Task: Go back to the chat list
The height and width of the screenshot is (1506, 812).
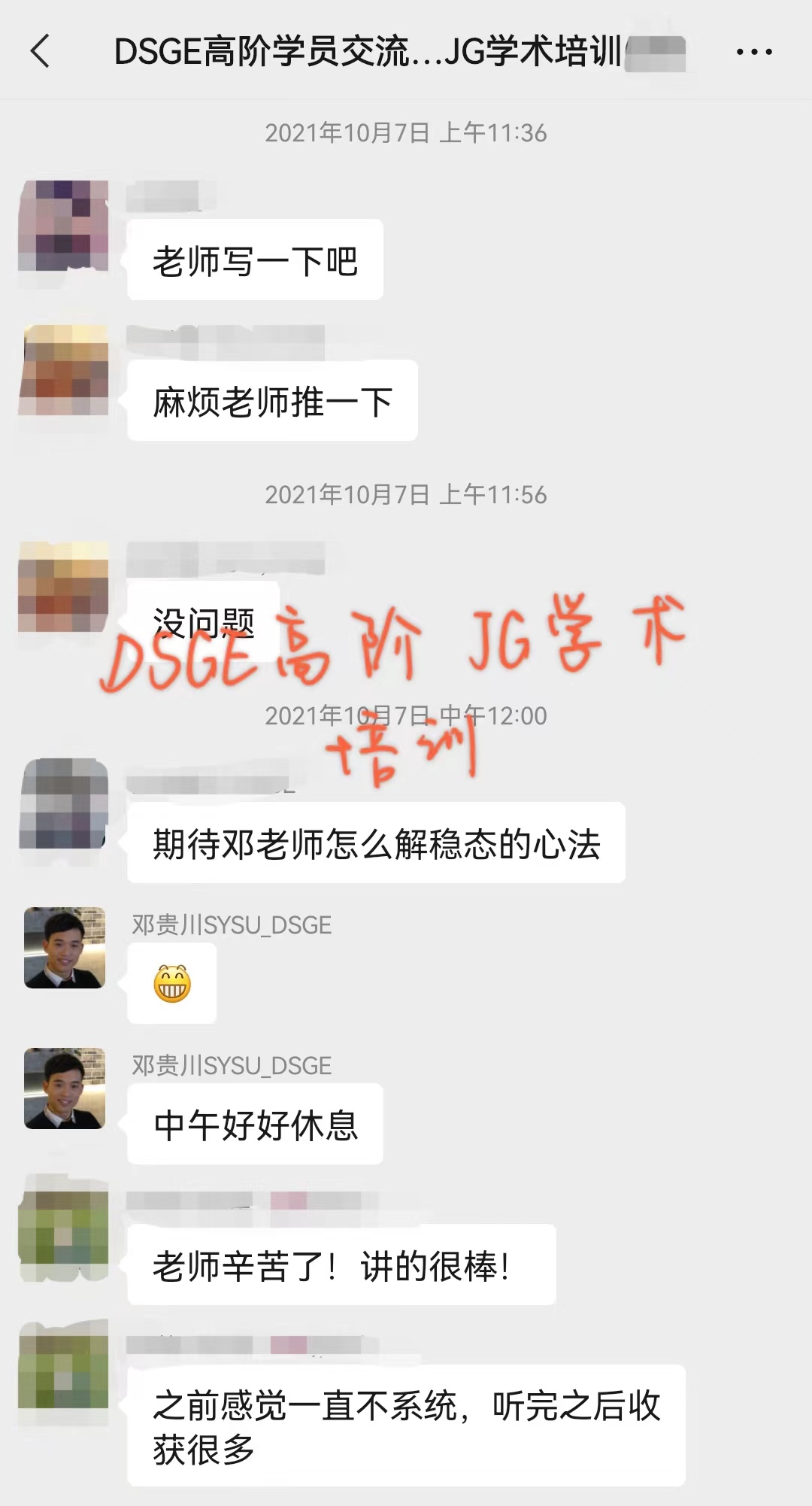Action: point(41,51)
